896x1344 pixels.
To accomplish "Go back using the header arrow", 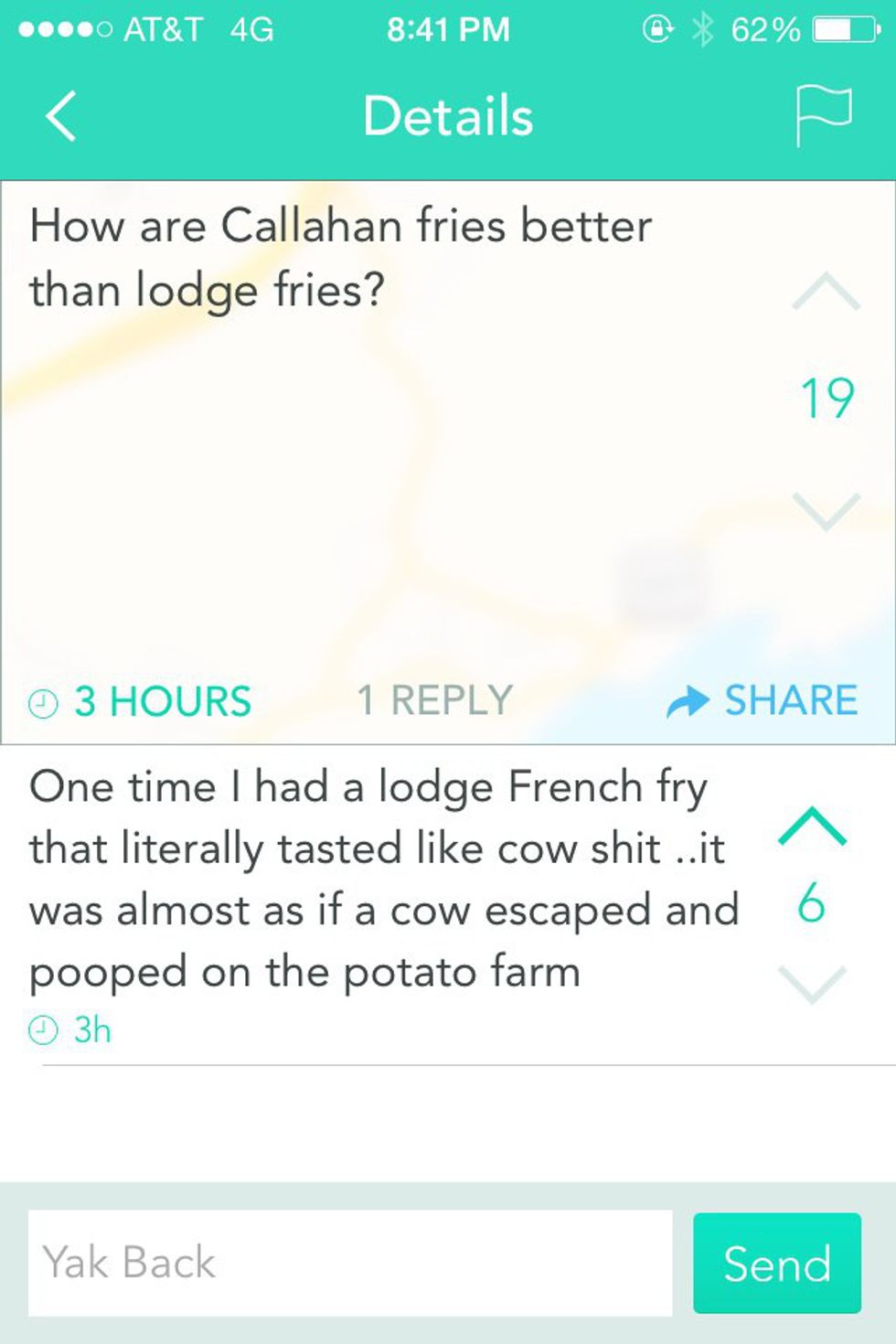I will [61, 117].
